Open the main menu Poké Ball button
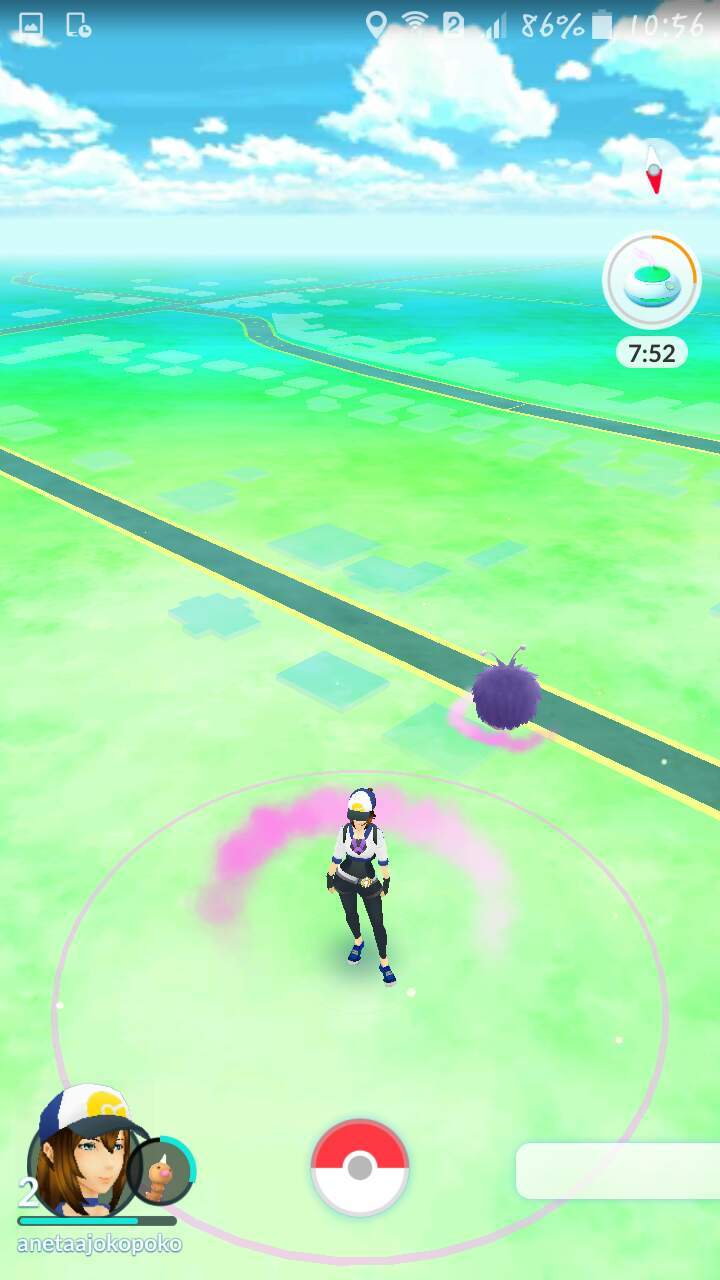 [x=360, y=1167]
